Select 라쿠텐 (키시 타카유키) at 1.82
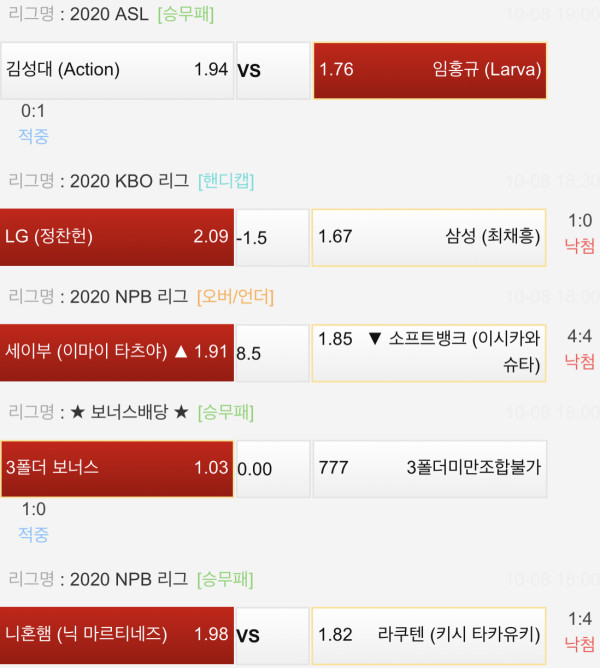 coord(430,635)
